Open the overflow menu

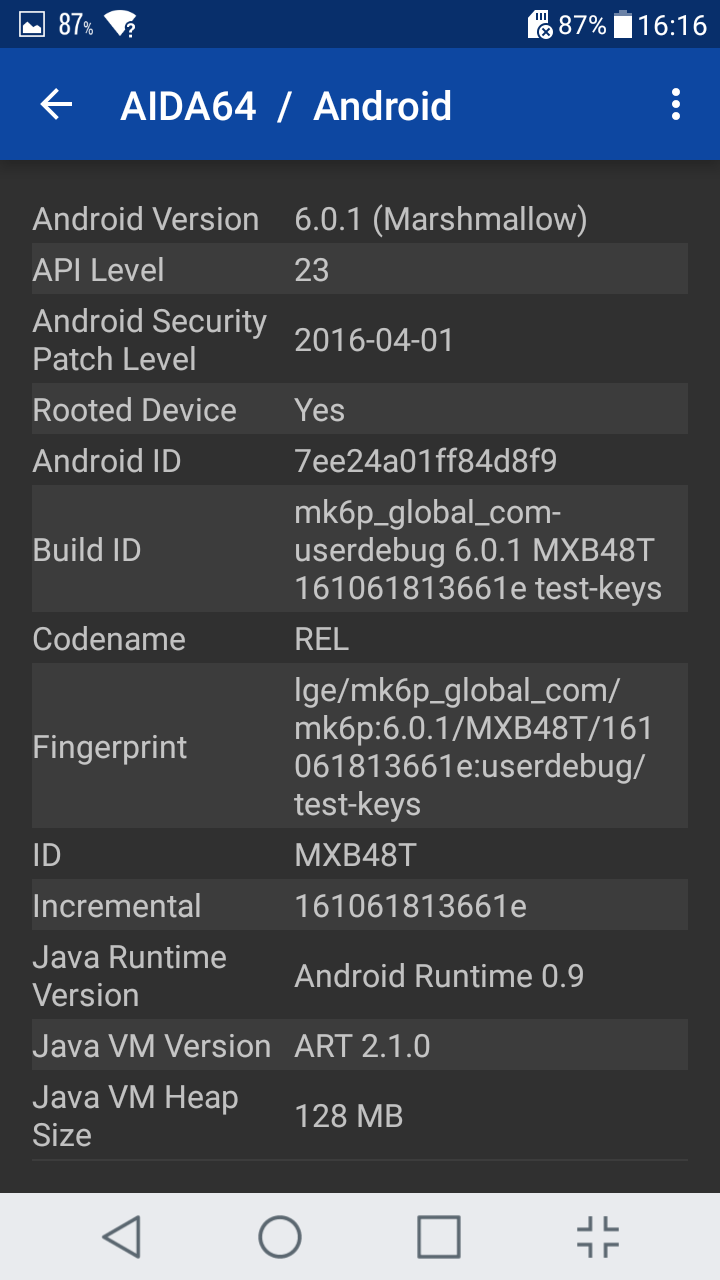(676, 104)
